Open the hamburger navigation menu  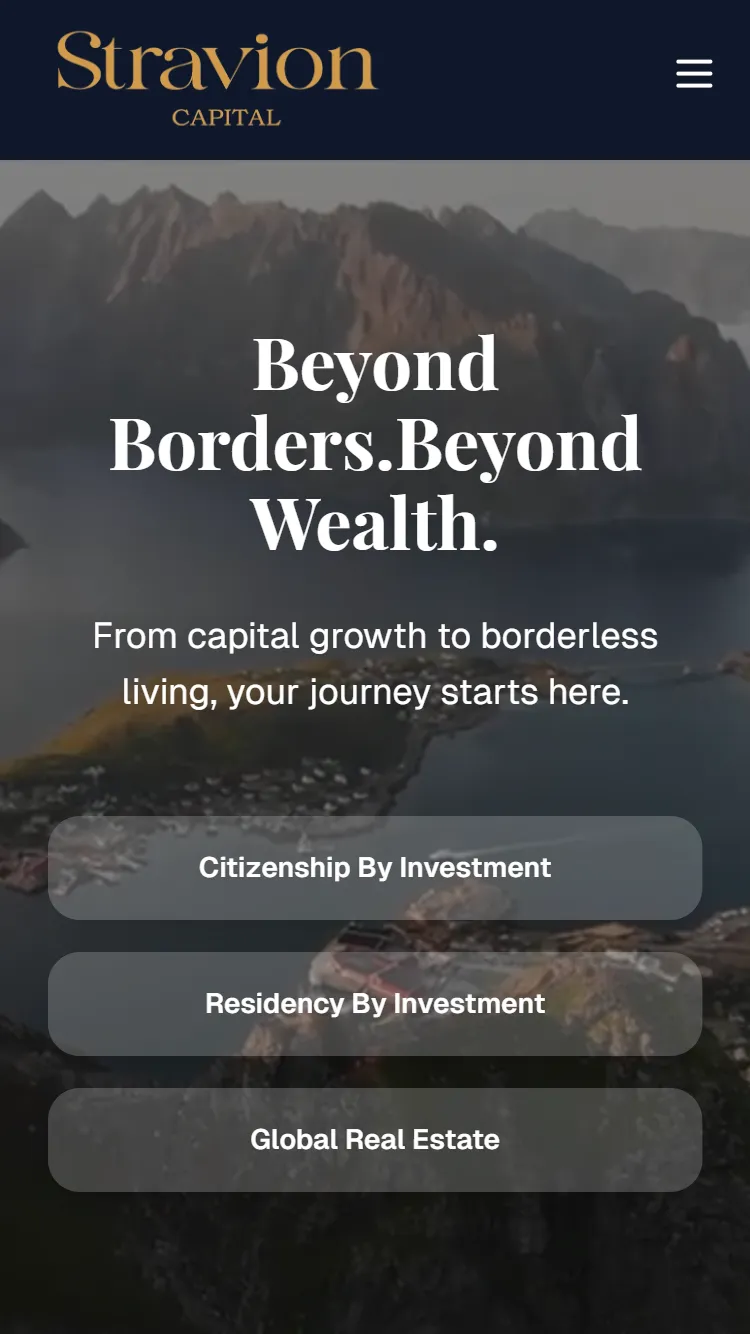pos(693,74)
